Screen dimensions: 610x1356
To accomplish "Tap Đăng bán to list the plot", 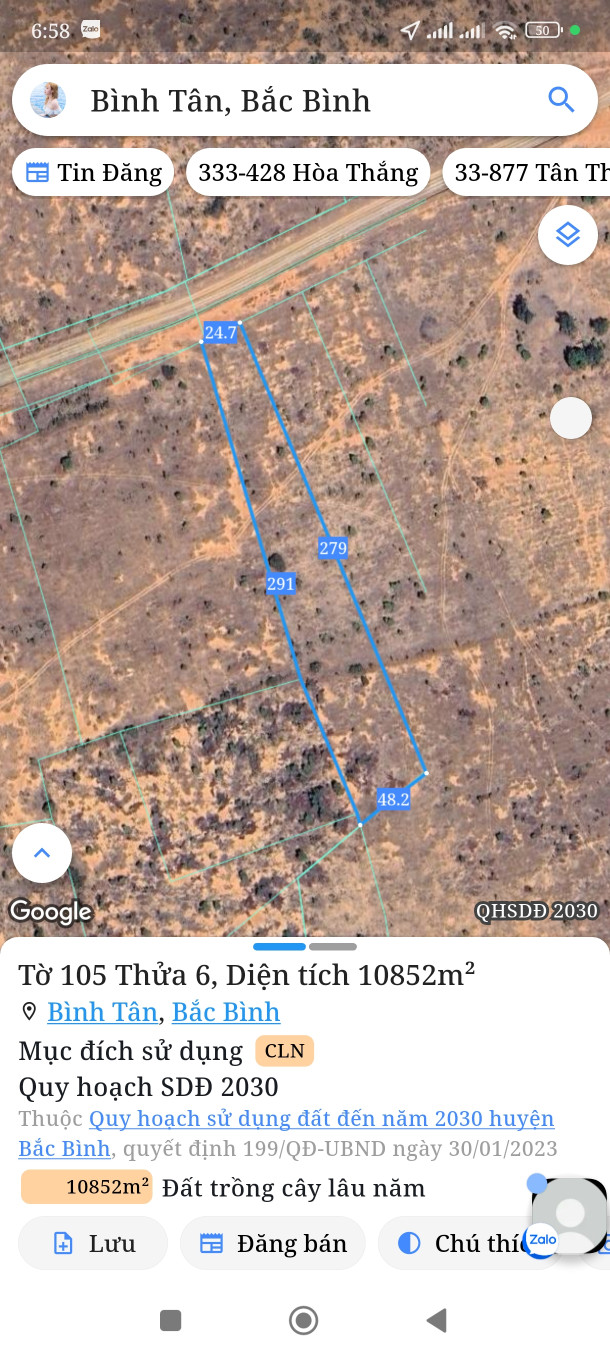I will pos(273,1243).
